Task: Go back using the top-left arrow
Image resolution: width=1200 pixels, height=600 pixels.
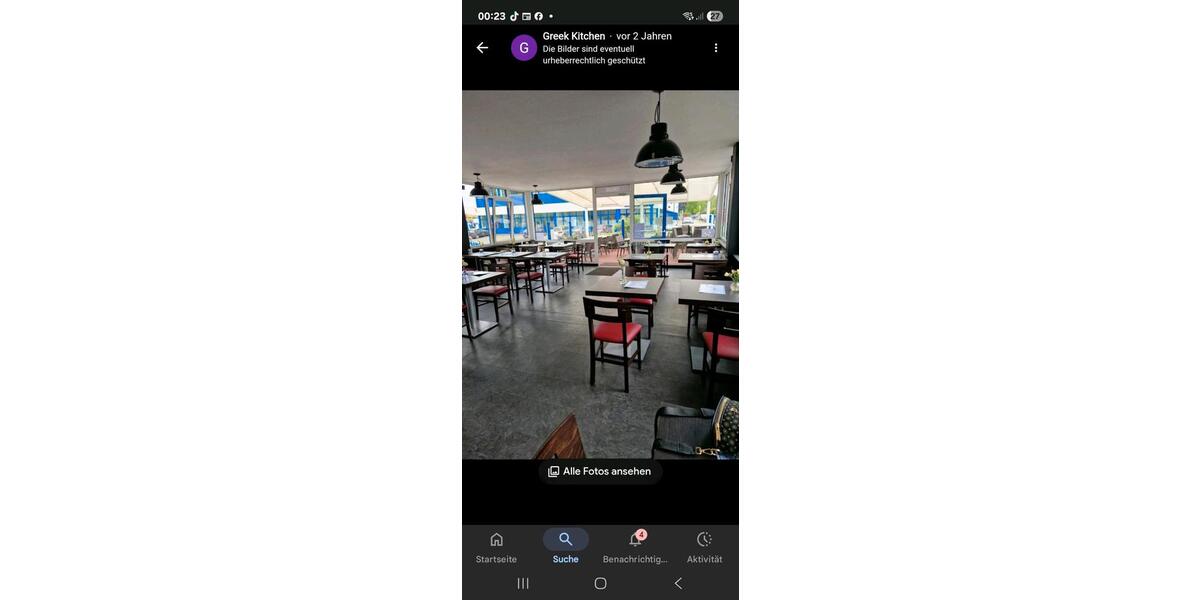Action: coord(482,48)
